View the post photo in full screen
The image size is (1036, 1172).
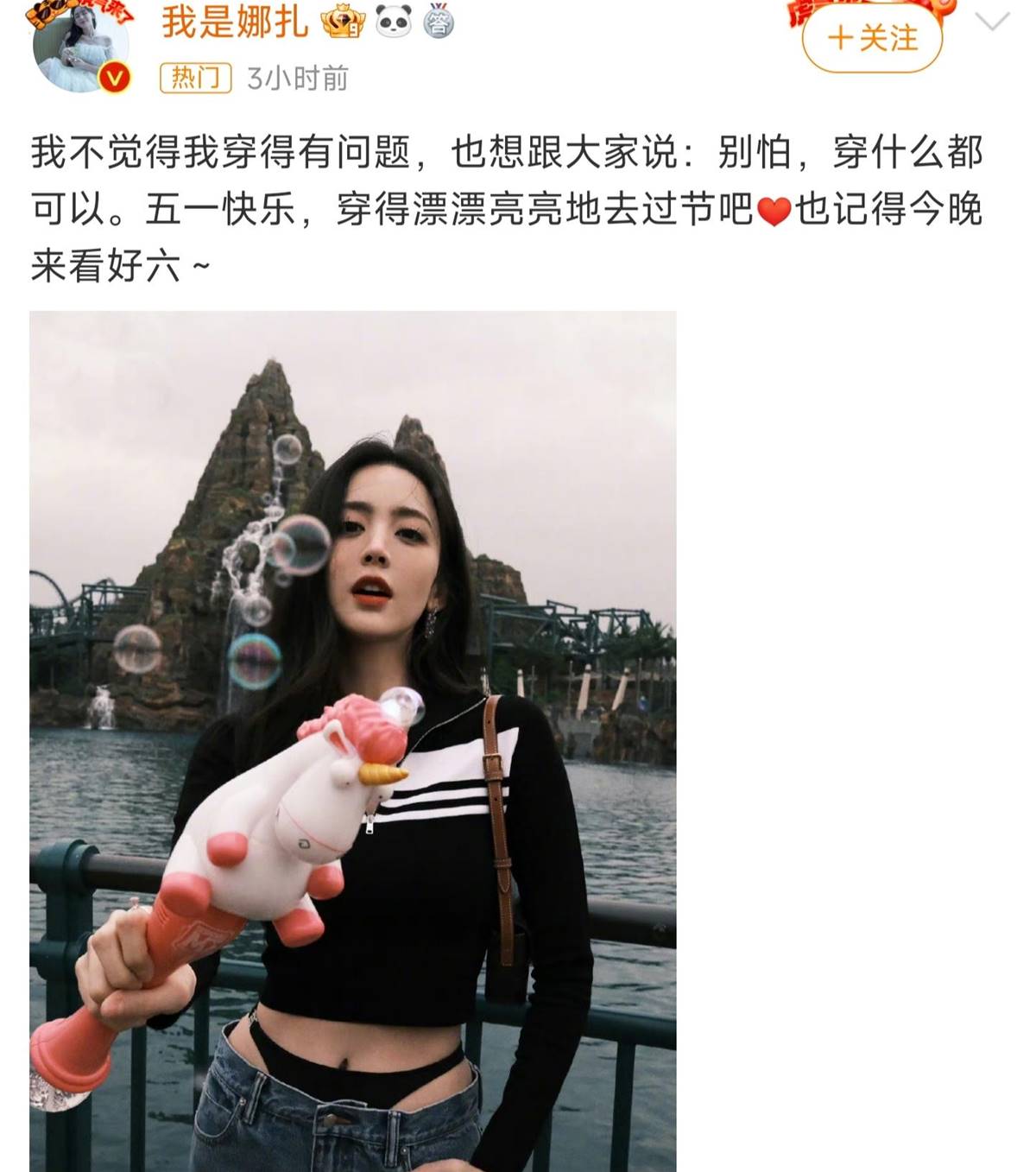pyautogui.click(x=352, y=740)
